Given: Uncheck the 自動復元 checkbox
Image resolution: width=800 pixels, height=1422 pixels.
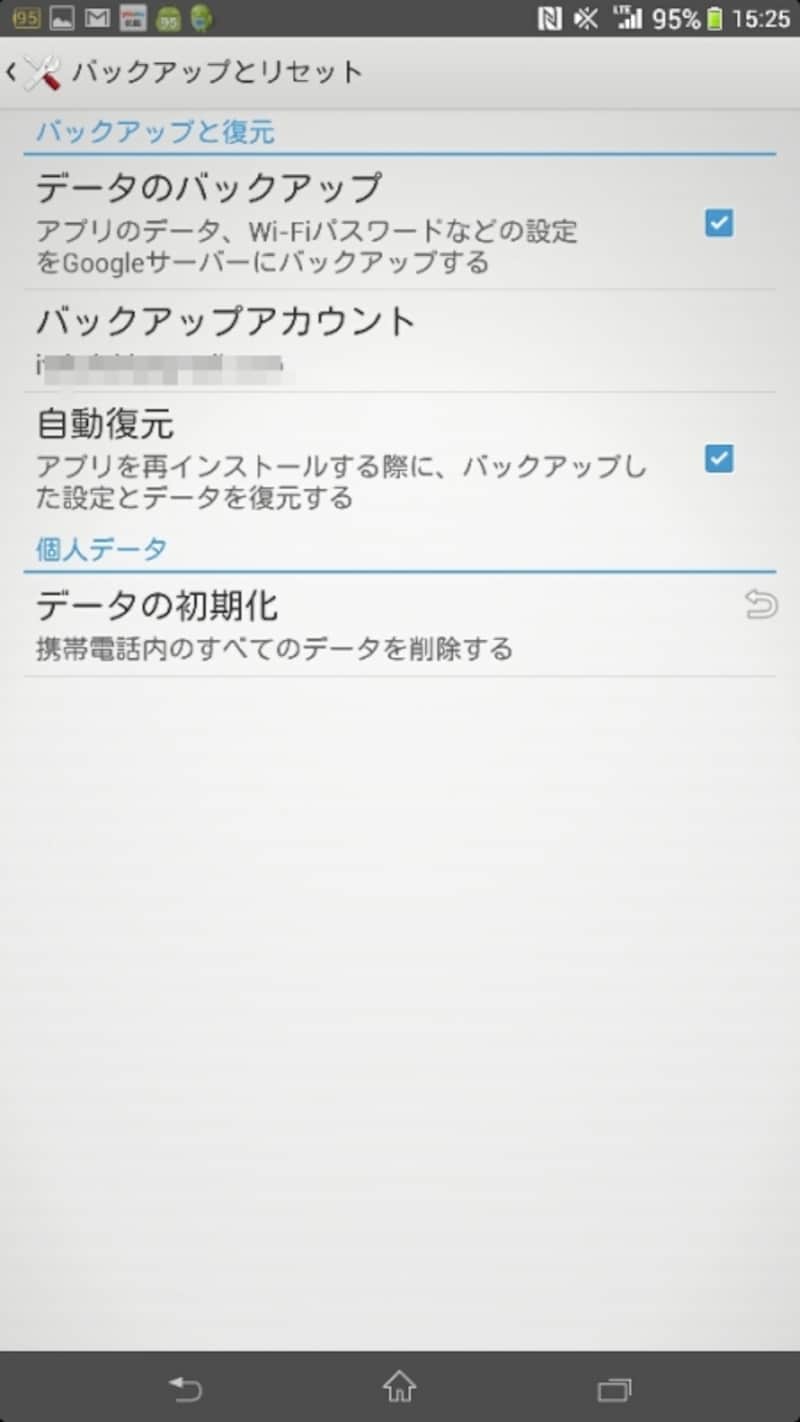Looking at the screenshot, I should [718, 459].
